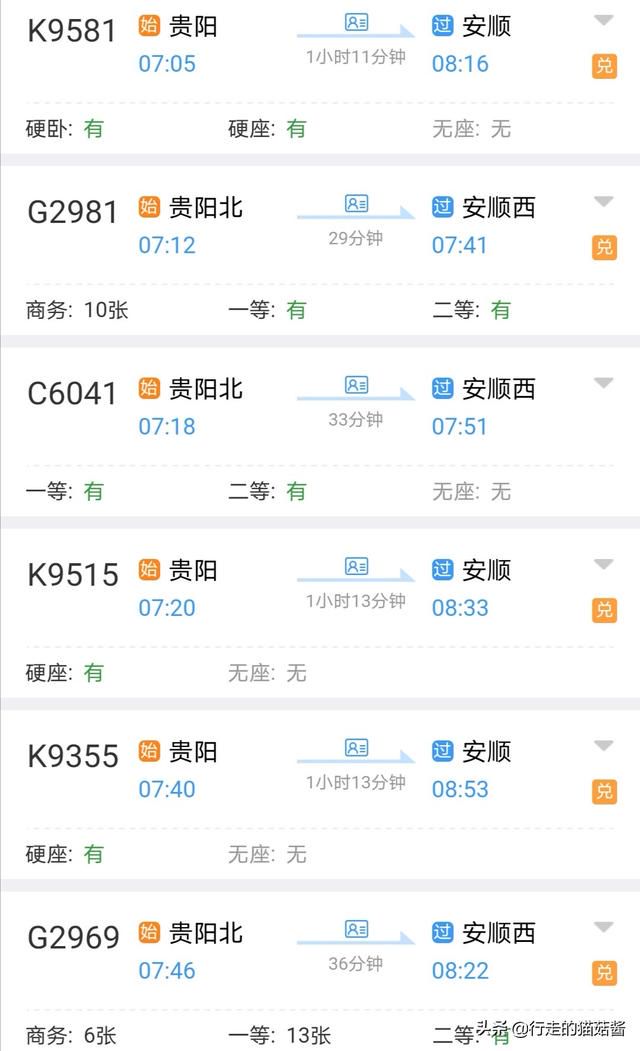
Task: Select train G2969 departing at 07:46
Action: point(320,971)
